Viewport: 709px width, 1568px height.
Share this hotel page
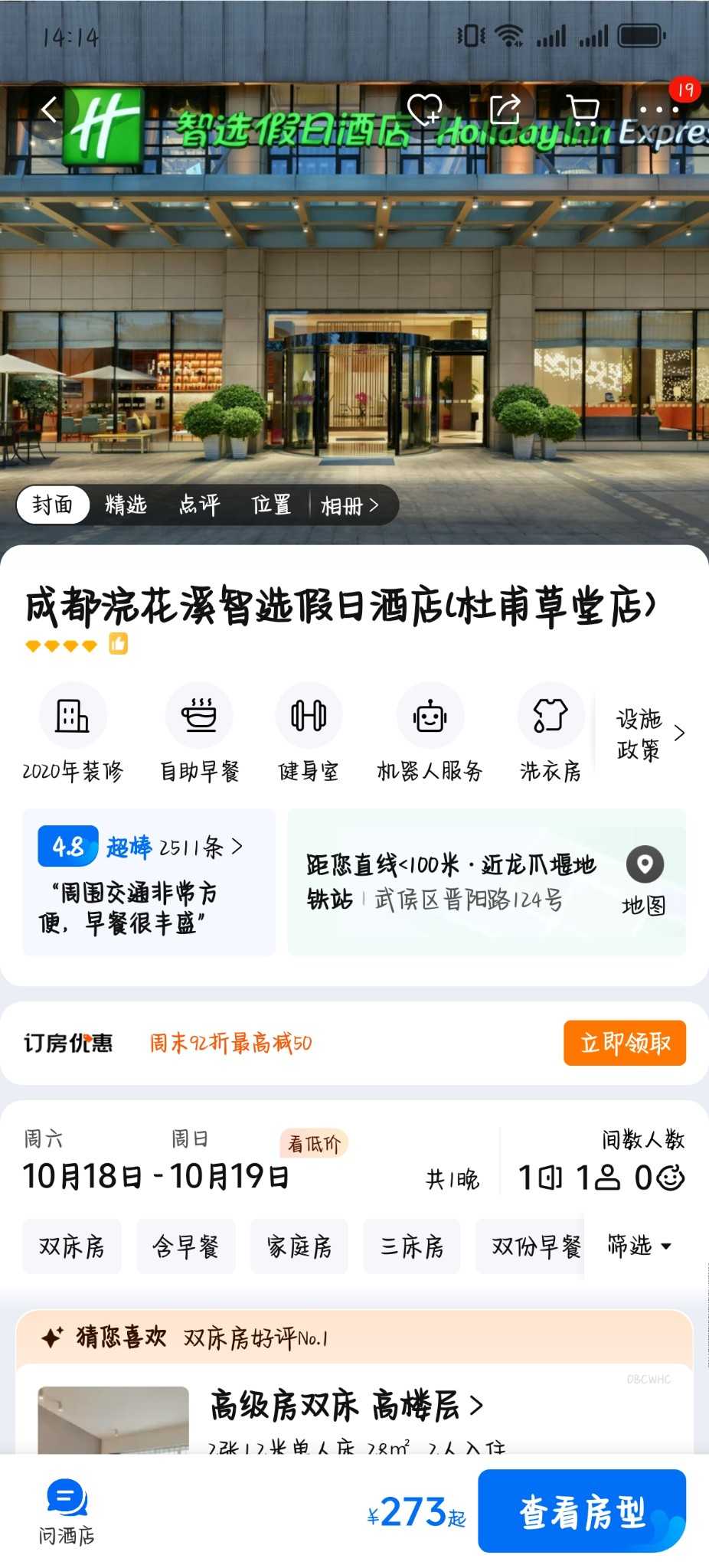tap(505, 110)
